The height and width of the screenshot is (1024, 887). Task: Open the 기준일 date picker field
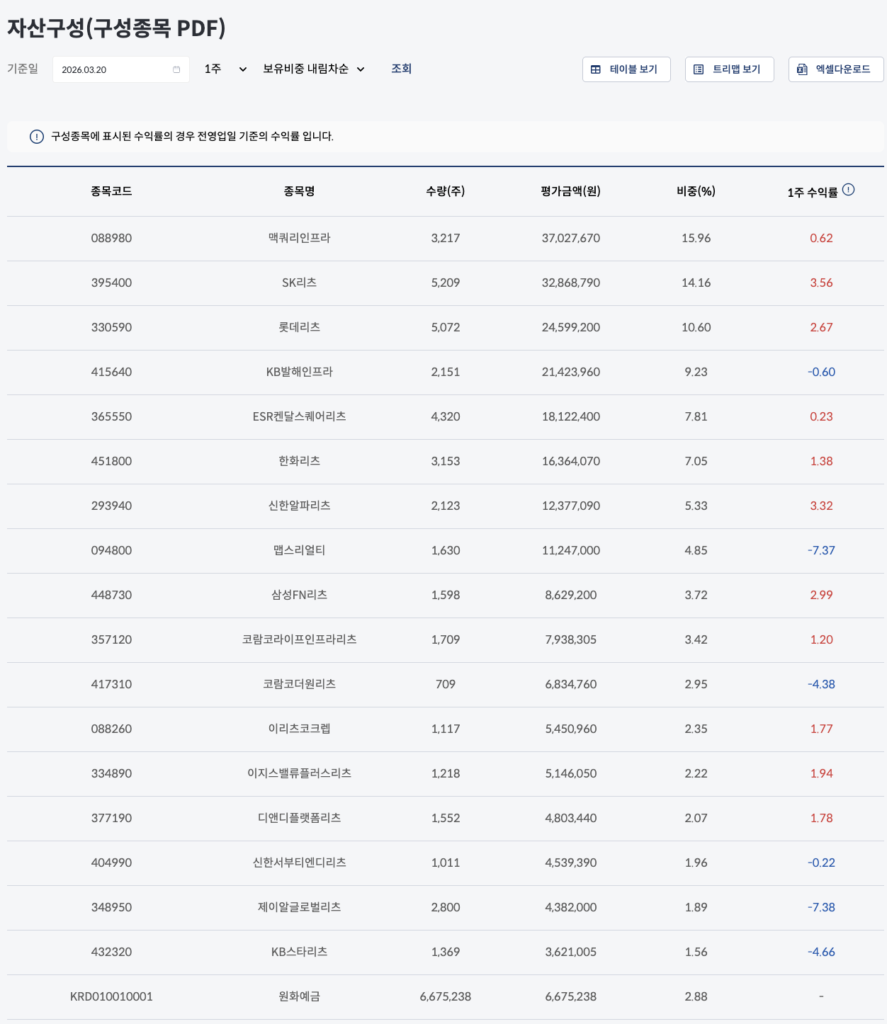tap(120, 69)
